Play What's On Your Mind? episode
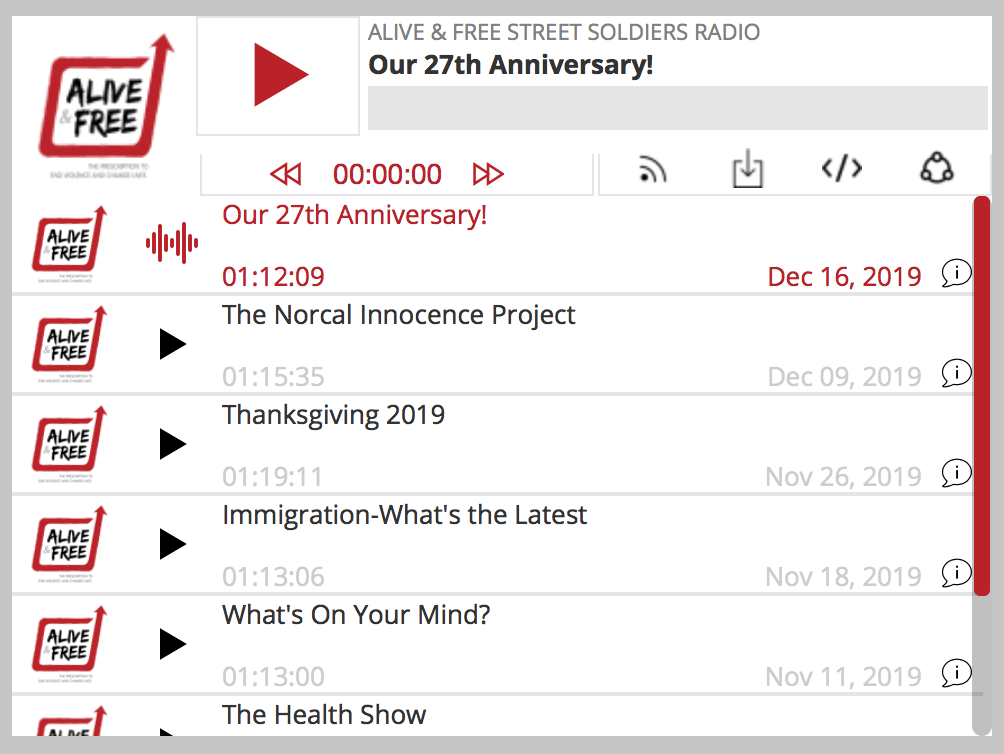The width and height of the screenshot is (1004, 754). [173, 644]
